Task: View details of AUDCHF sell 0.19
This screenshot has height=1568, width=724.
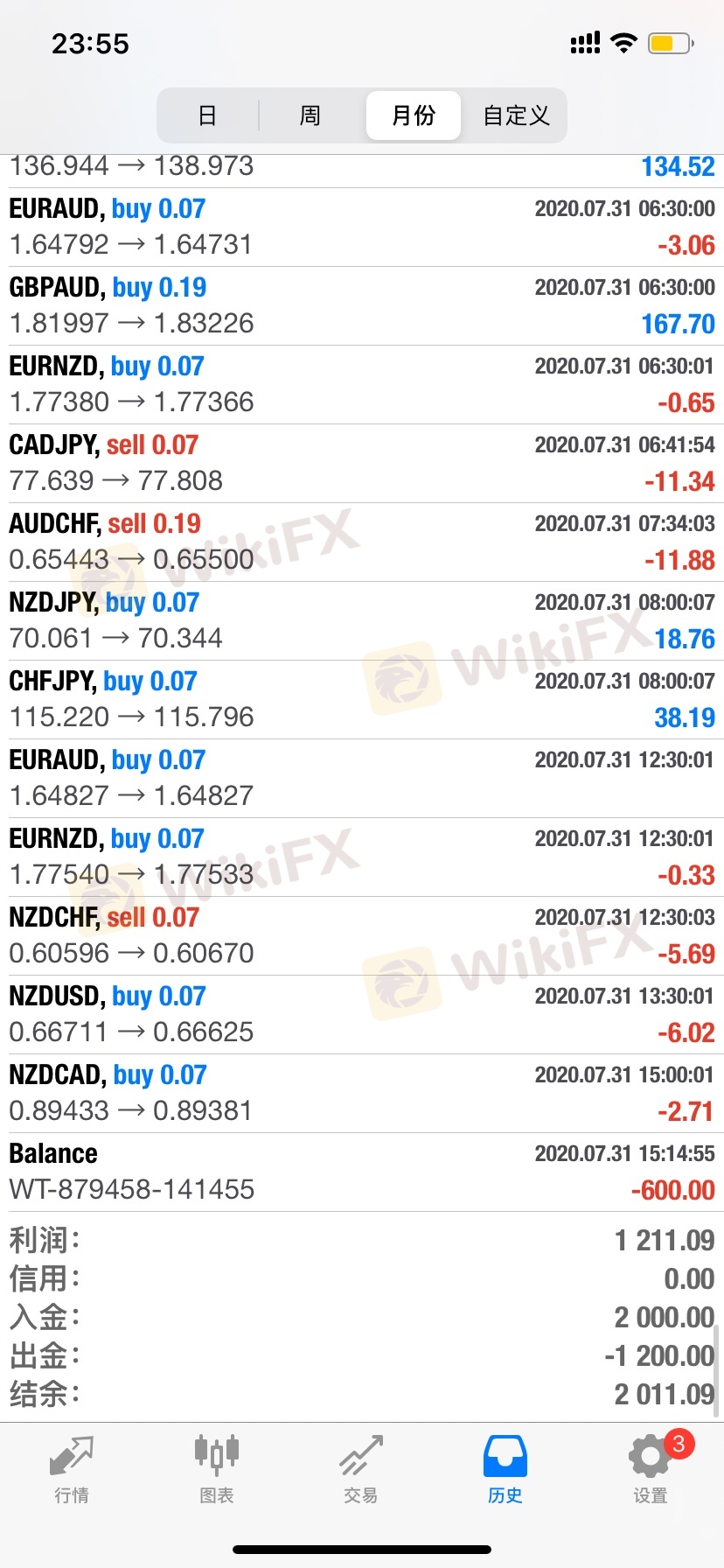Action: pyautogui.click(x=362, y=542)
